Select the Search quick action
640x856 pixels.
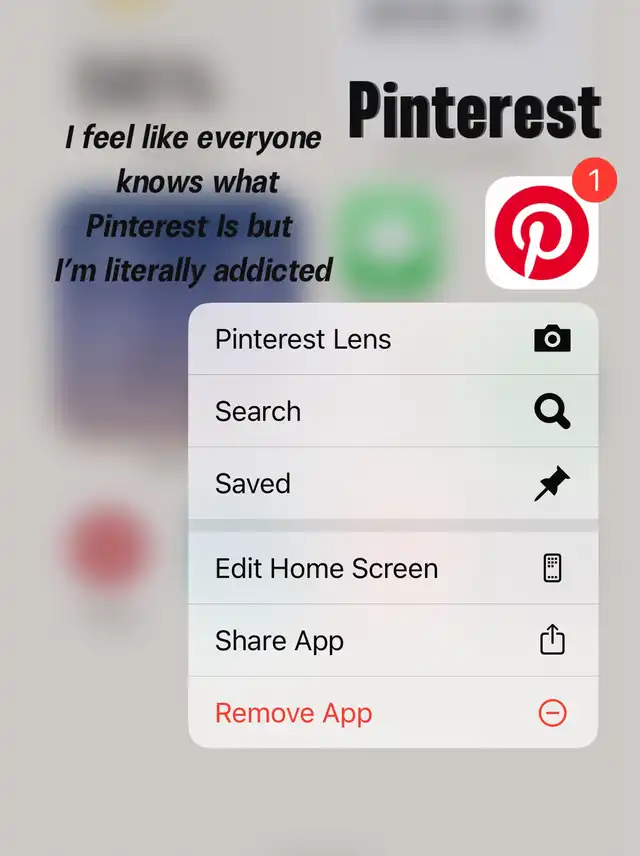tap(392, 411)
